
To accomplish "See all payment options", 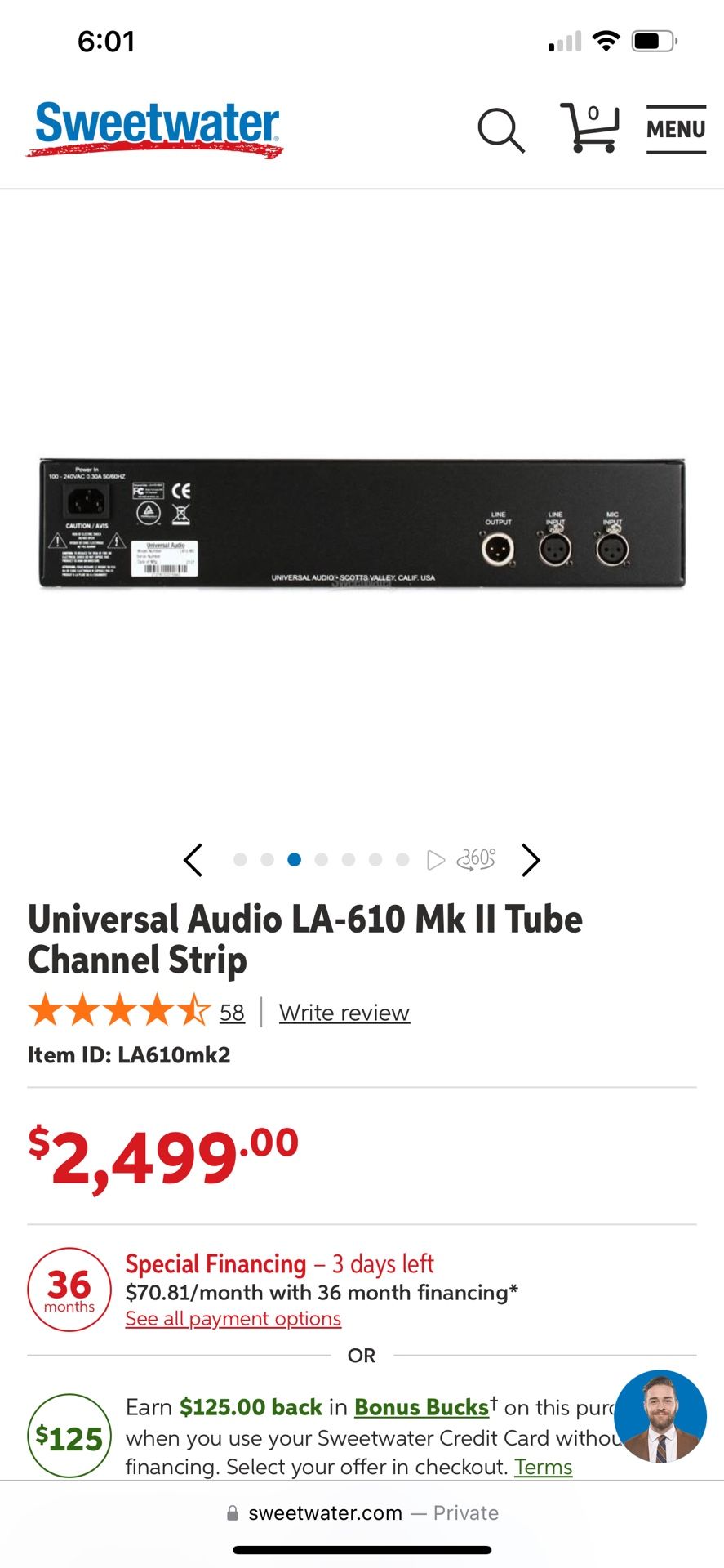I will tap(232, 1318).
